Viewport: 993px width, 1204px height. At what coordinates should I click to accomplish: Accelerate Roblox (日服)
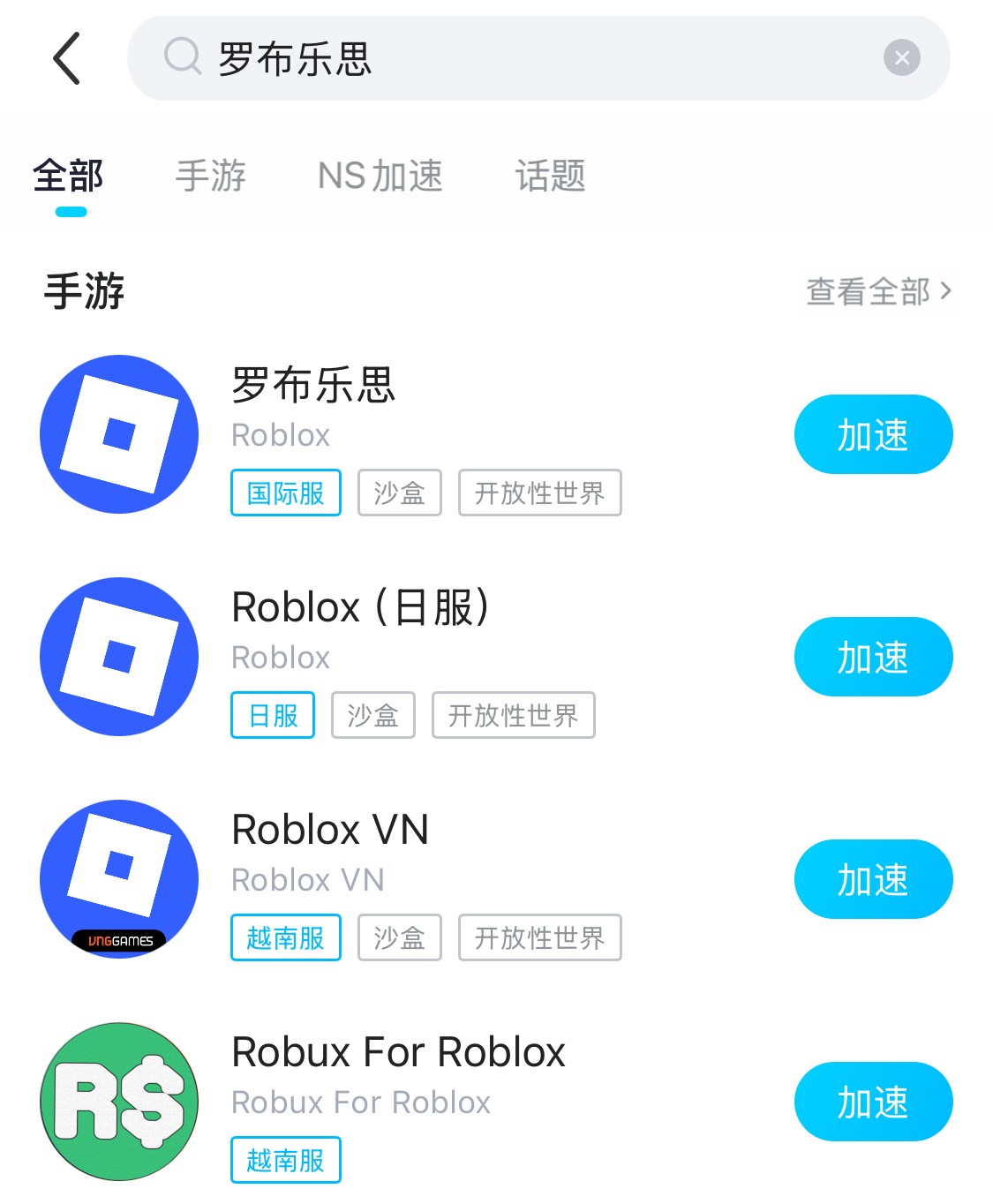(x=873, y=657)
